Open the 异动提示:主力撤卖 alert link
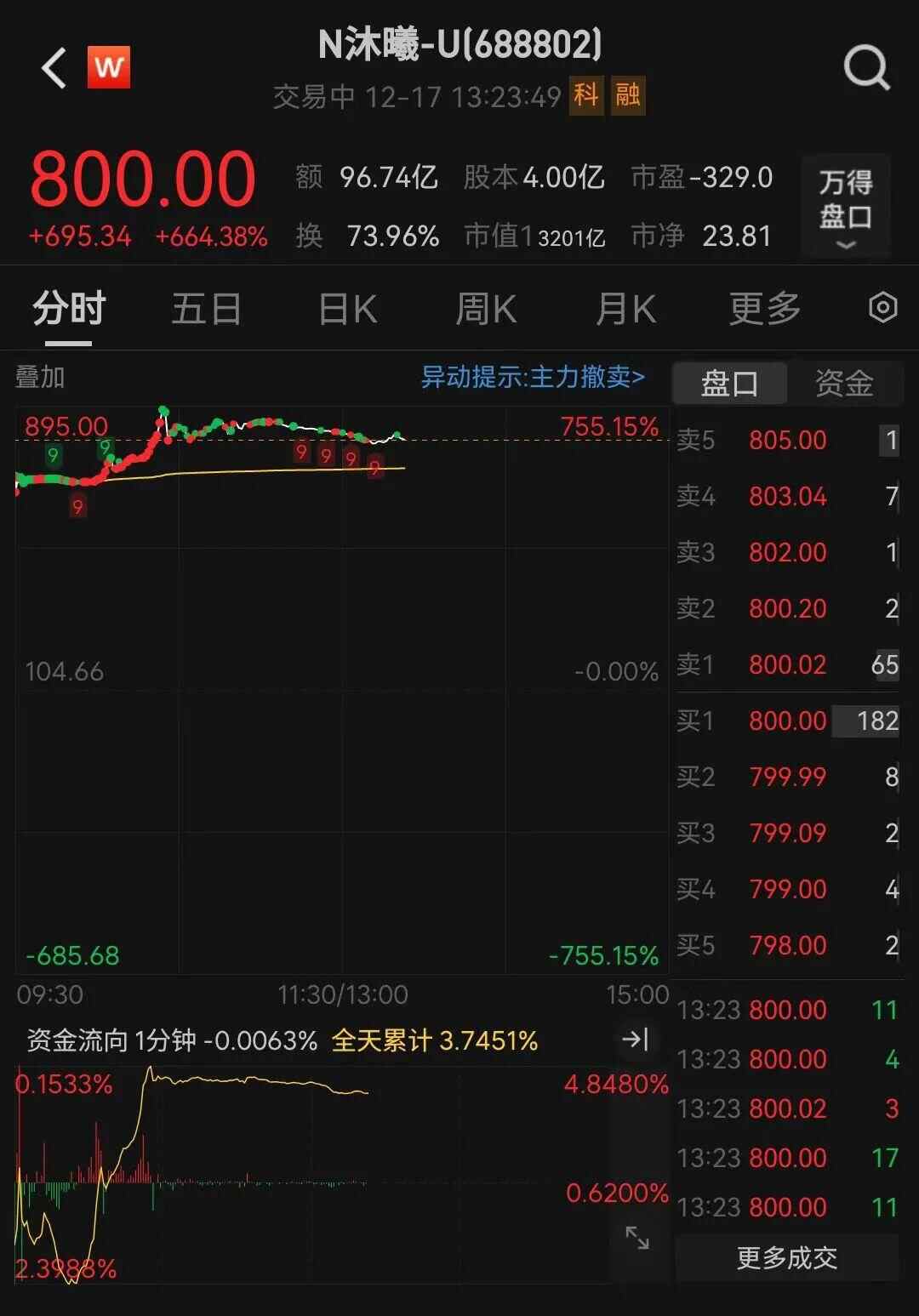The height and width of the screenshot is (1316, 919). pyautogui.click(x=533, y=377)
